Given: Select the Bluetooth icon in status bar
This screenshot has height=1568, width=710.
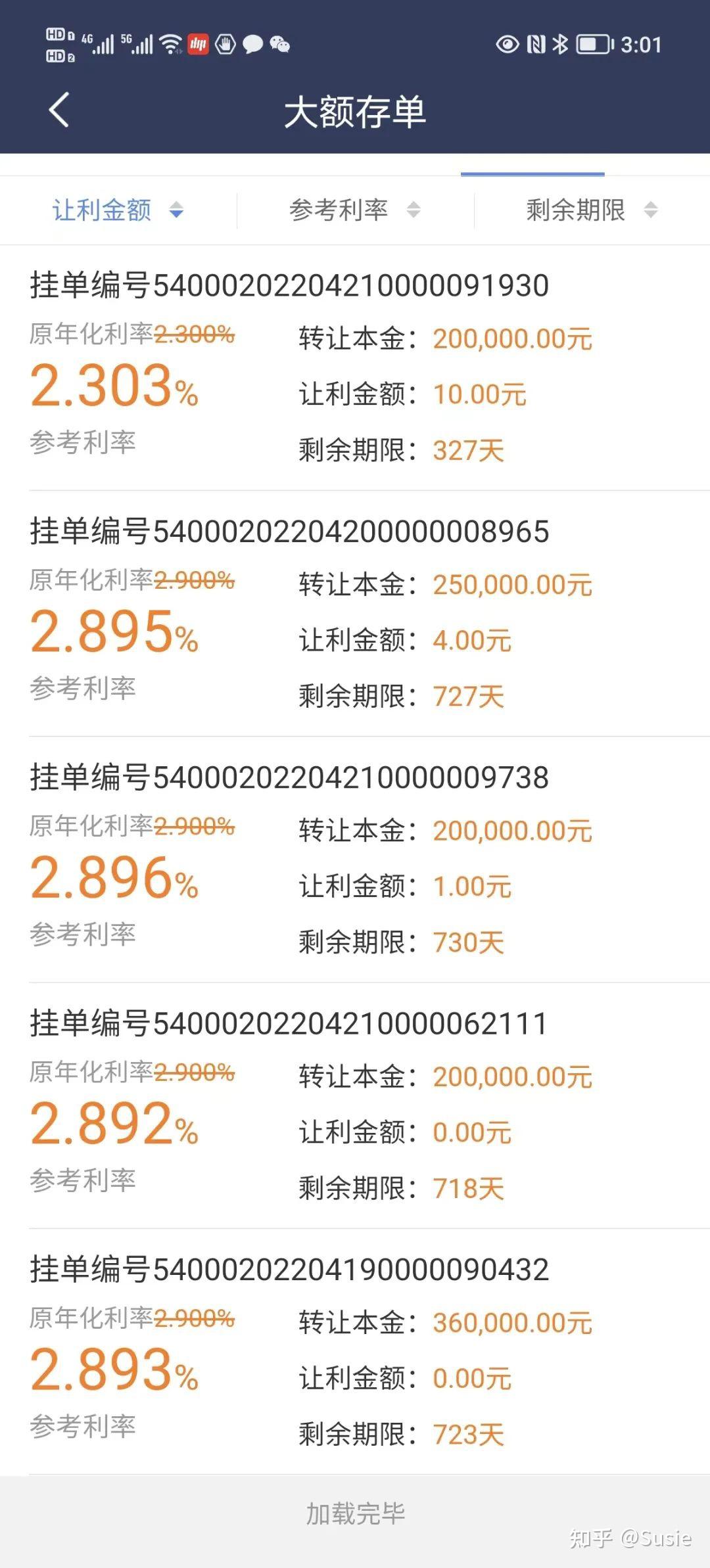Looking at the screenshot, I should (562, 43).
